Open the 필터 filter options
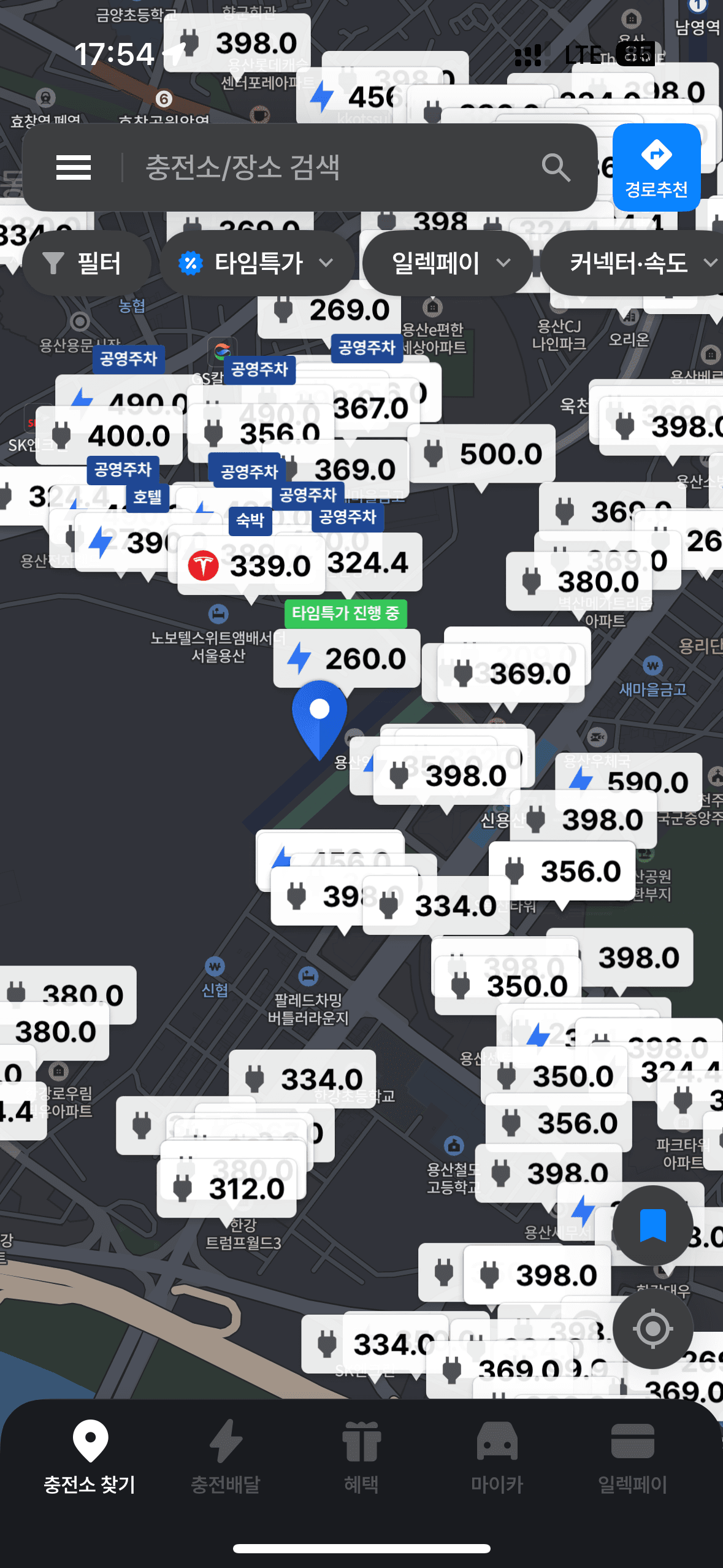This screenshot has width=723, height=1568. [85, 263]
